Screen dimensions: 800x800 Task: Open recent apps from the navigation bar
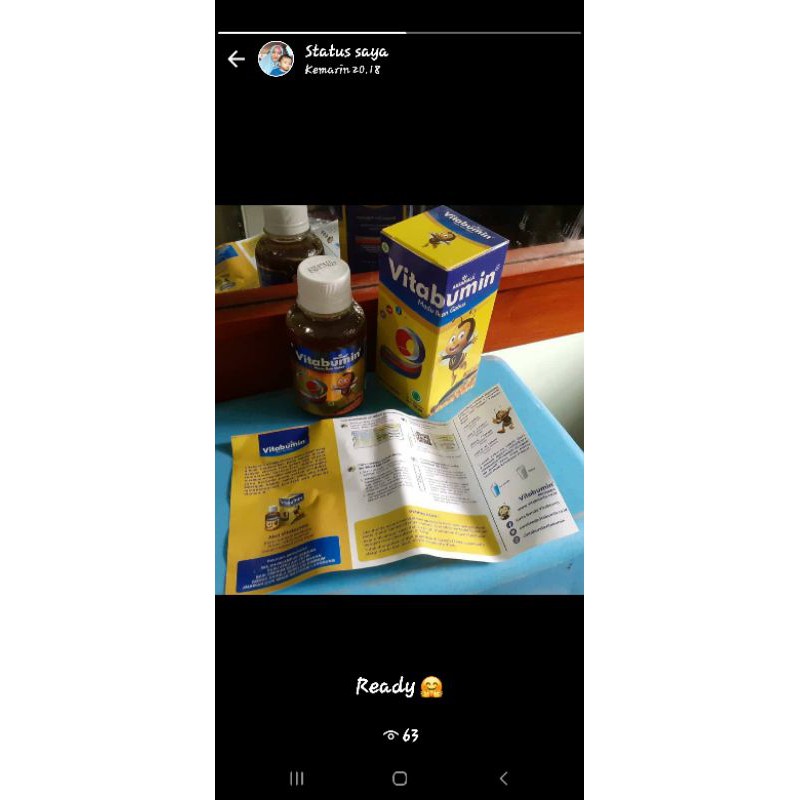(x=296, y=778)
